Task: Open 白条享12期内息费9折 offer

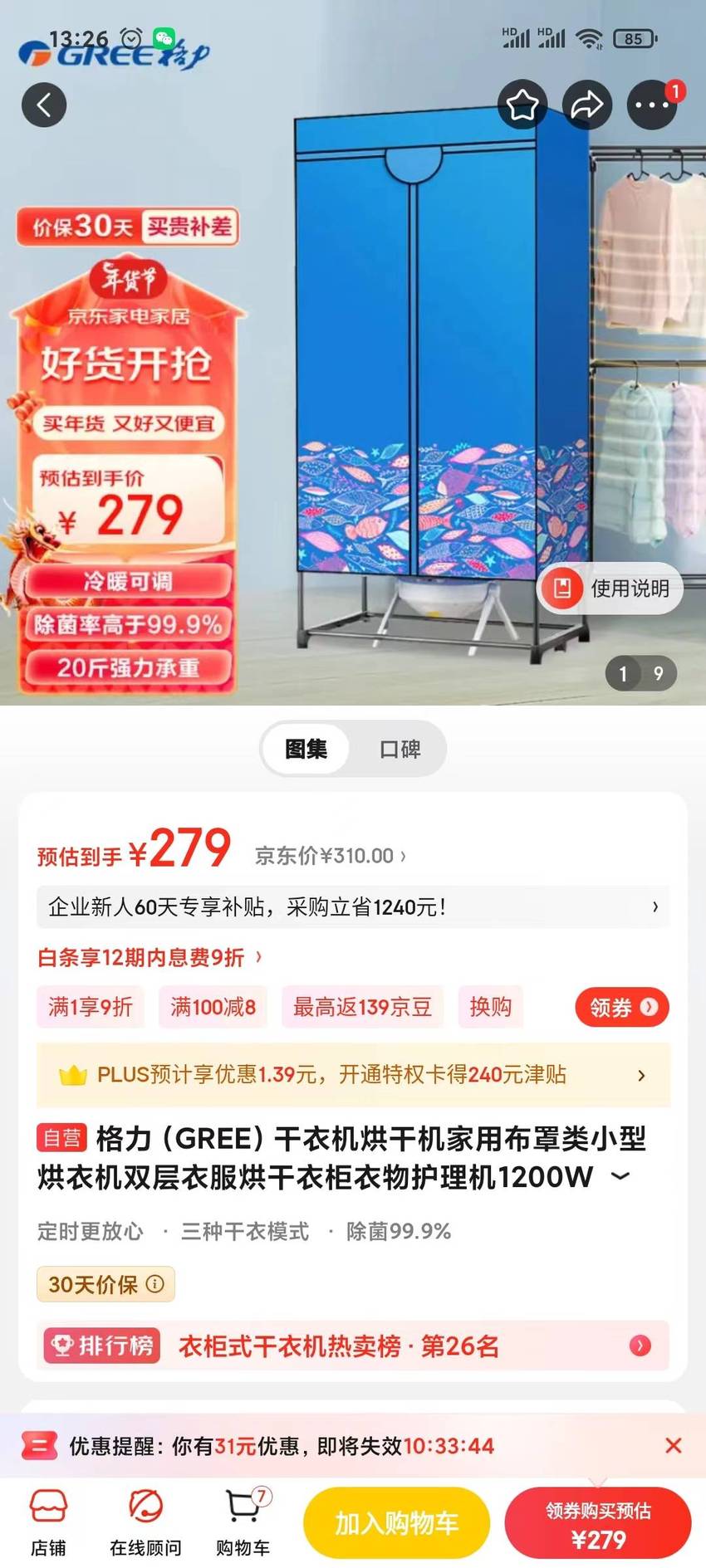Action: (150, 958)
